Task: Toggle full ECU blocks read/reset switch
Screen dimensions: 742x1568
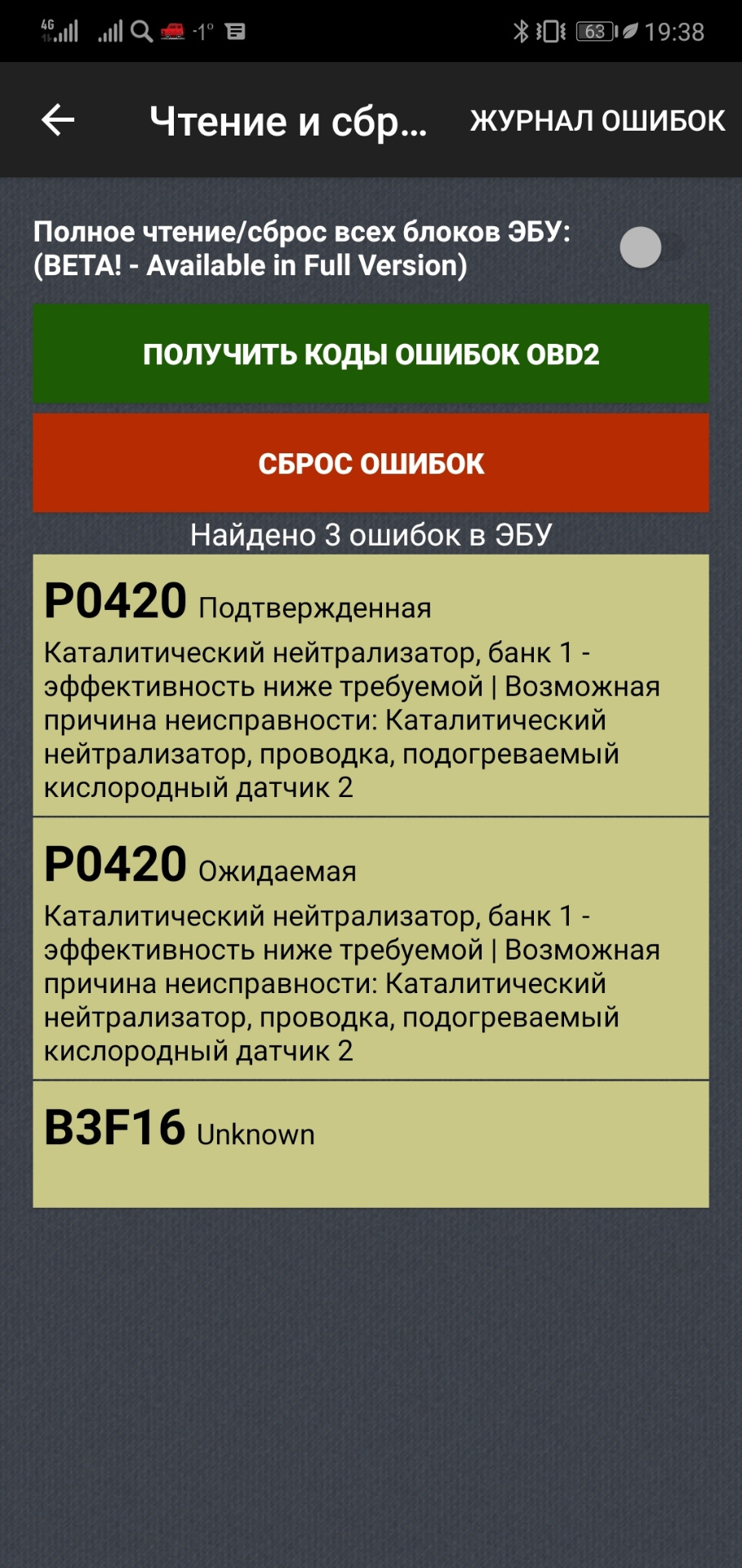Action: click(x=651, y=247)
